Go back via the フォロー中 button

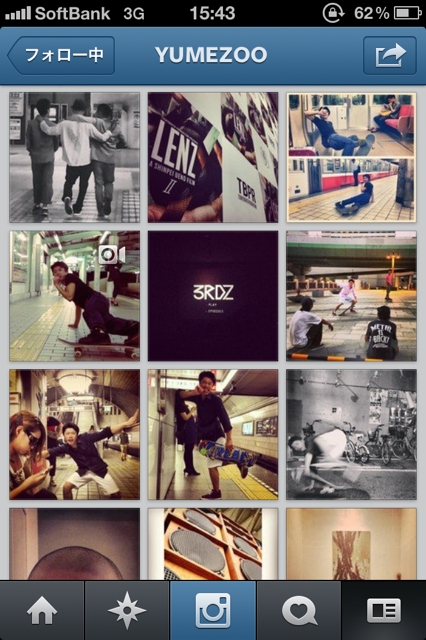pos(61,56)
